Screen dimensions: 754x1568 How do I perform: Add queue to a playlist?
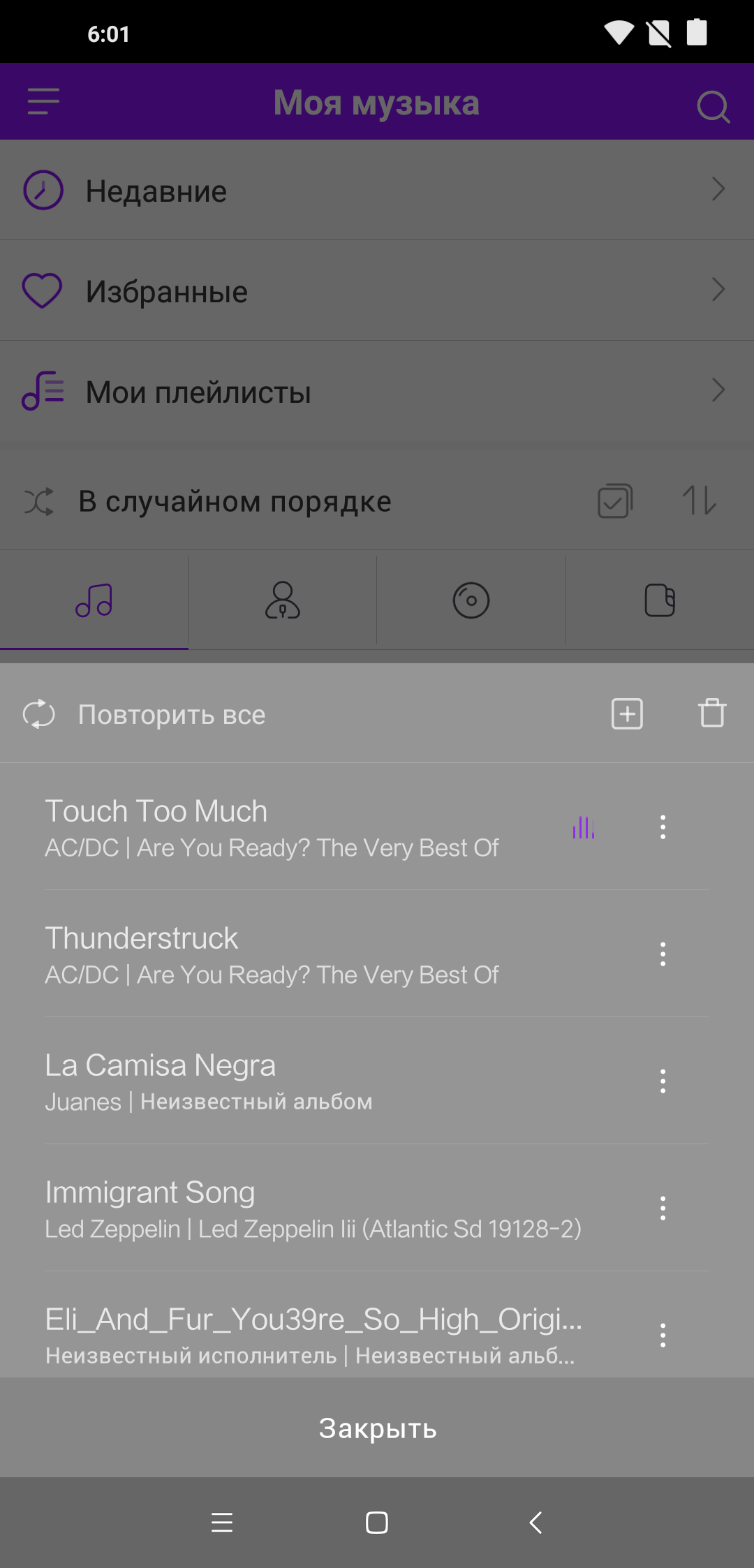pos(627,714)
